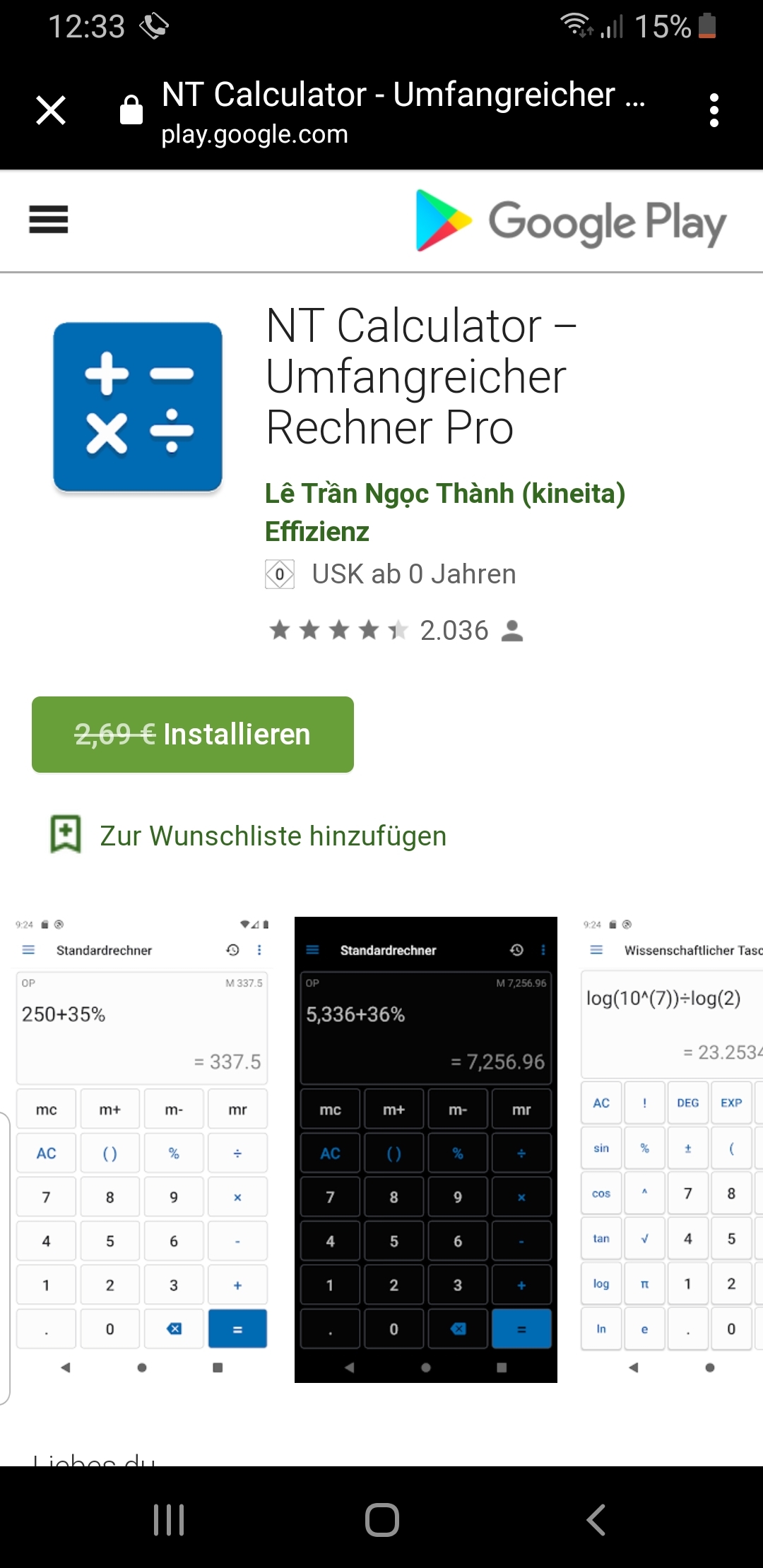Open developer Lê Trần Ngọc Thành (kineita)

[x=445, y=493]
